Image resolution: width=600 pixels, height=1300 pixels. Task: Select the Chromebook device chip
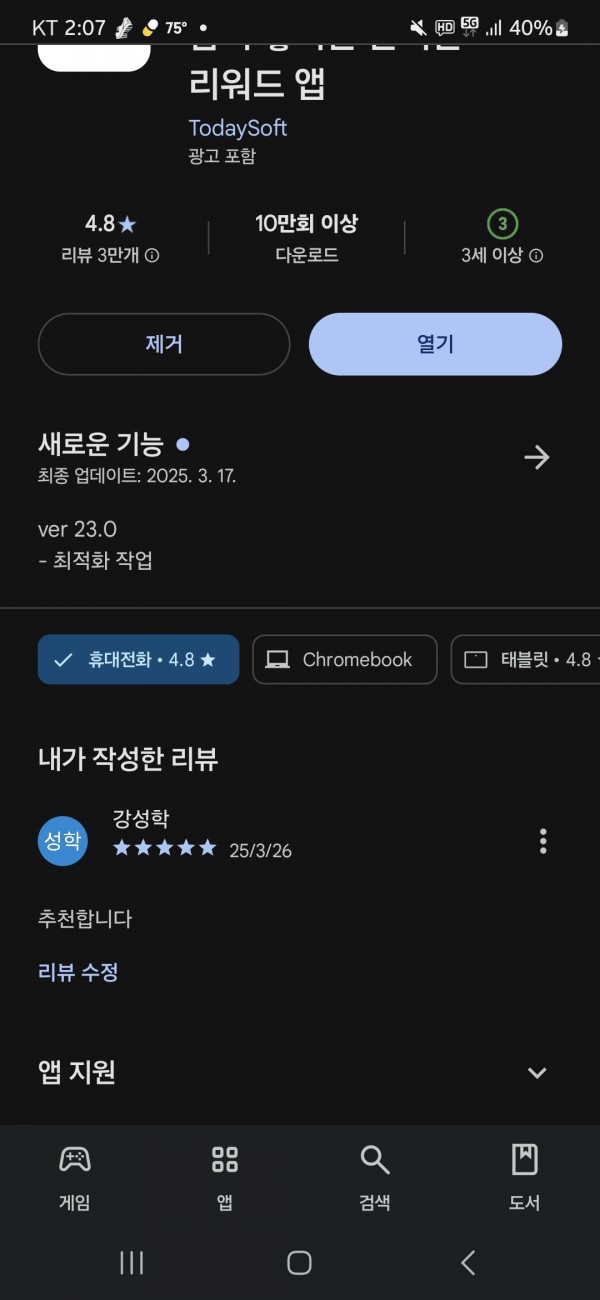tap(345, 660)
